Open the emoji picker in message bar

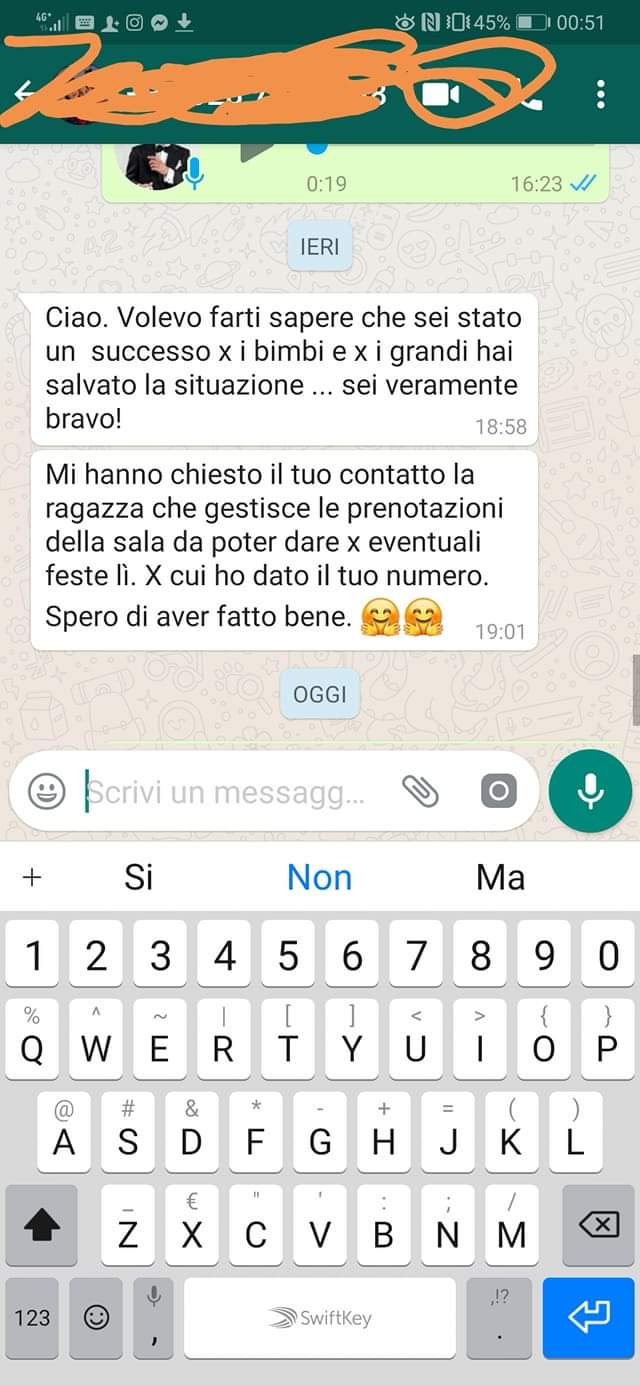pos(45,792)
